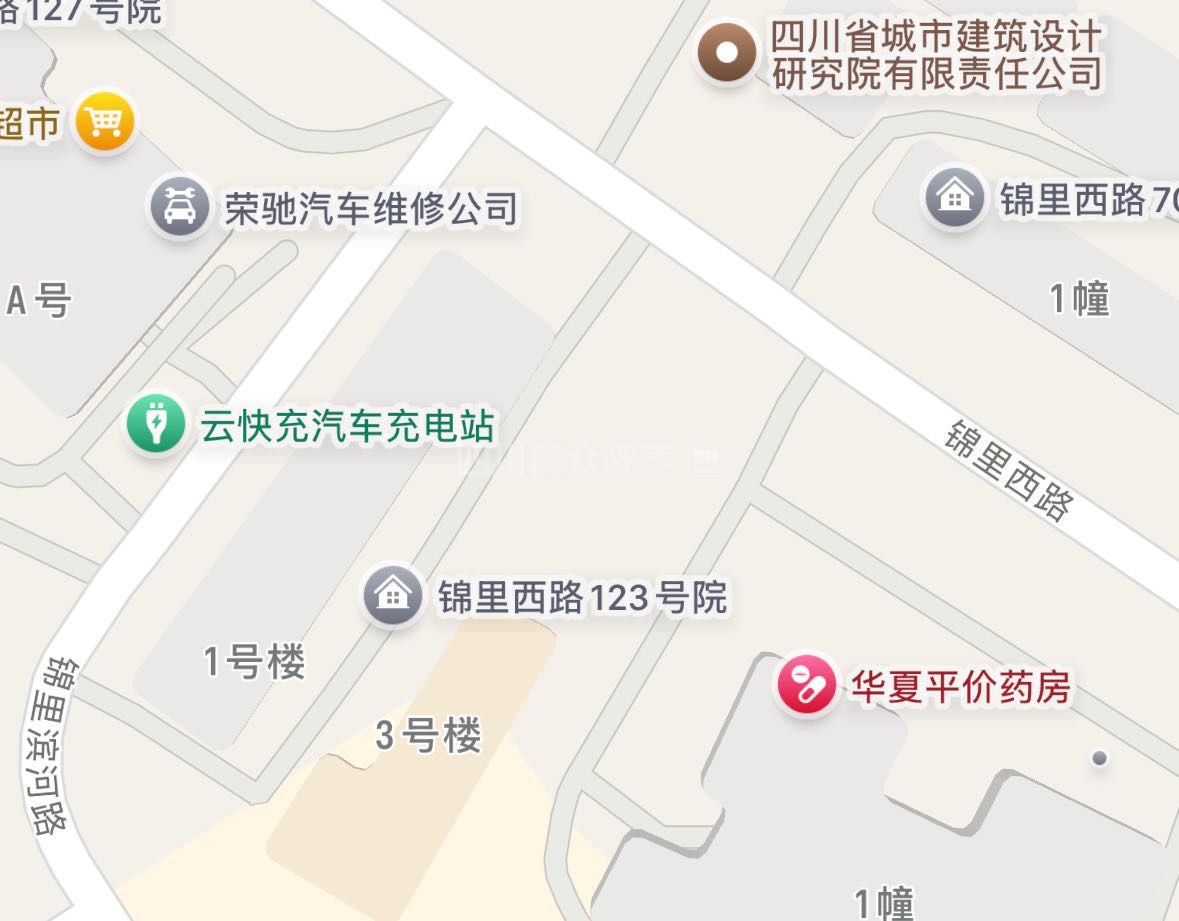Select the 锦里西路70 residence marker
The image size is (1179, 921).
(954, 198)
